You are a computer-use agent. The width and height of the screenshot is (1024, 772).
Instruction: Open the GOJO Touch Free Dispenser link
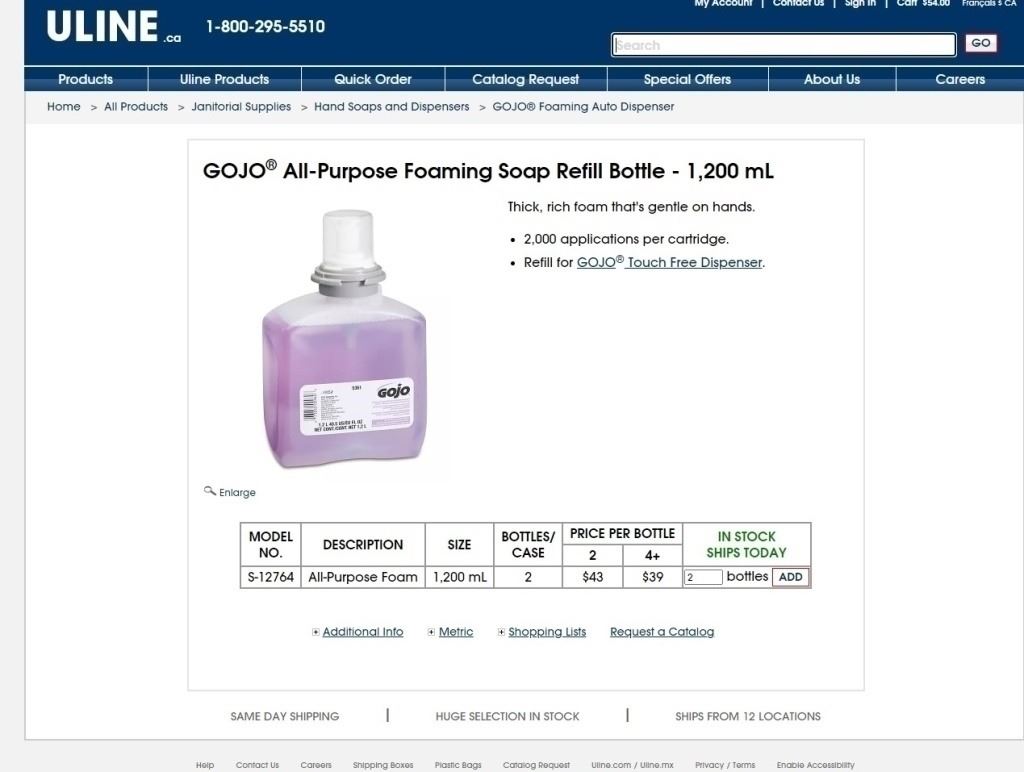pyautogui.click(x=669, y=262)
